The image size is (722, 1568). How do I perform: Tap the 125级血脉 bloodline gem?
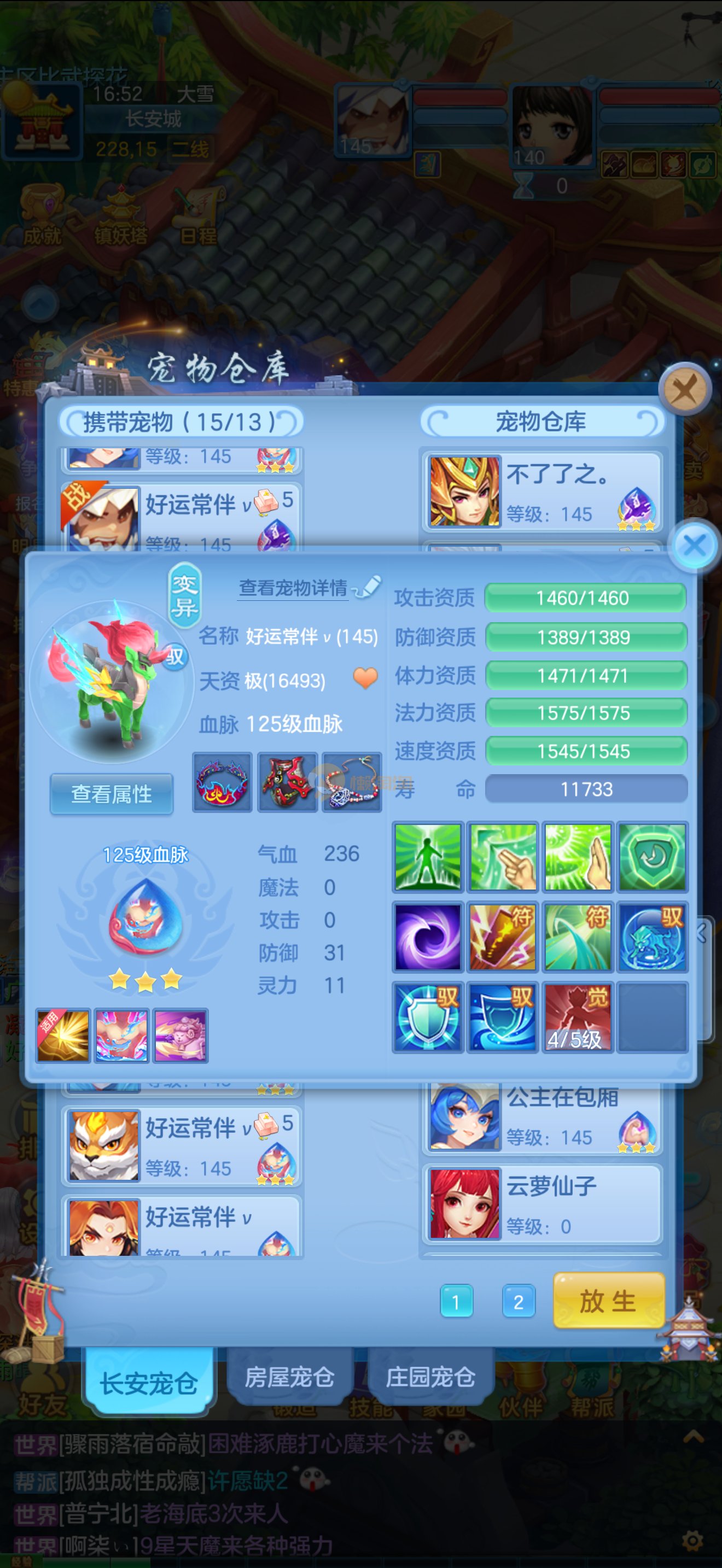point(145,917)
